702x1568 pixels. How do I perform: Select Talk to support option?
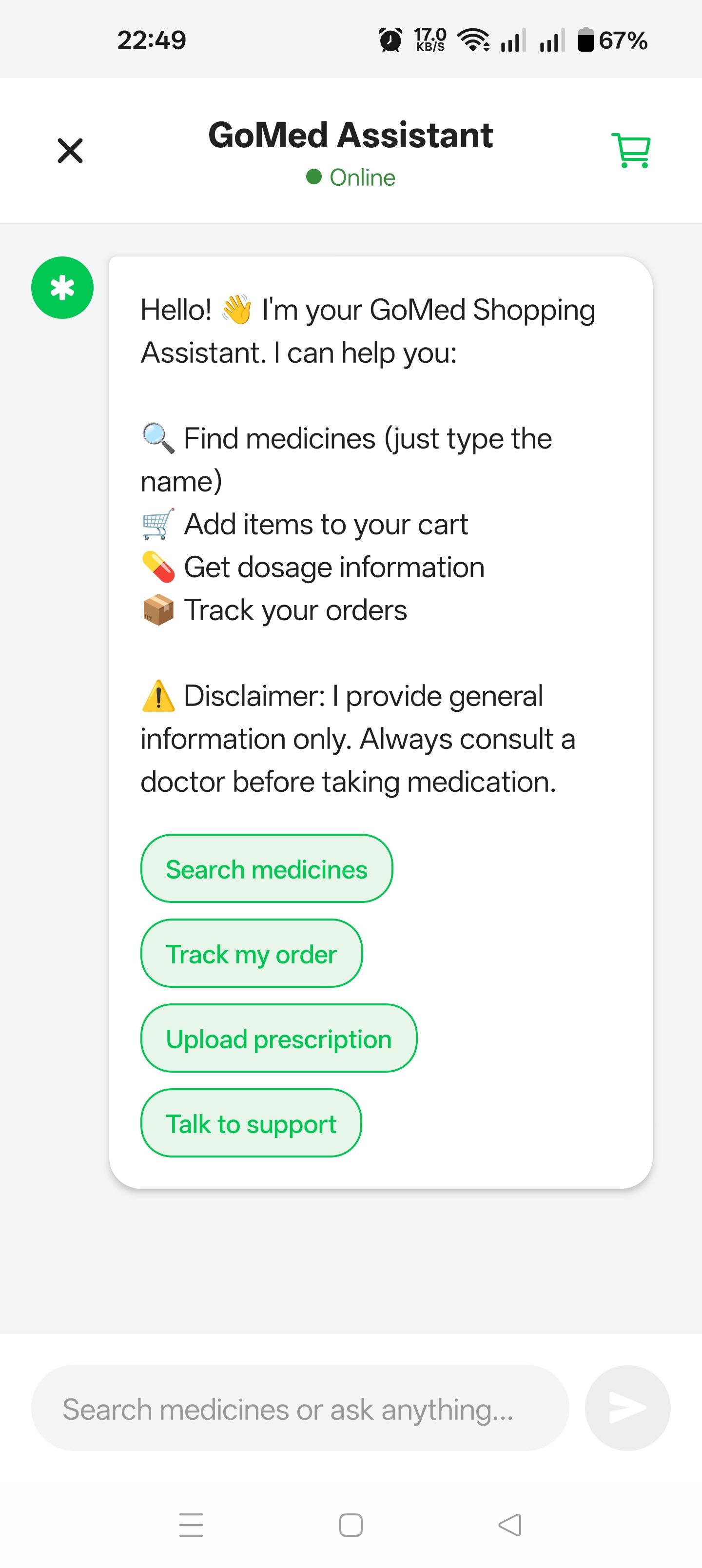[251, 1123]
